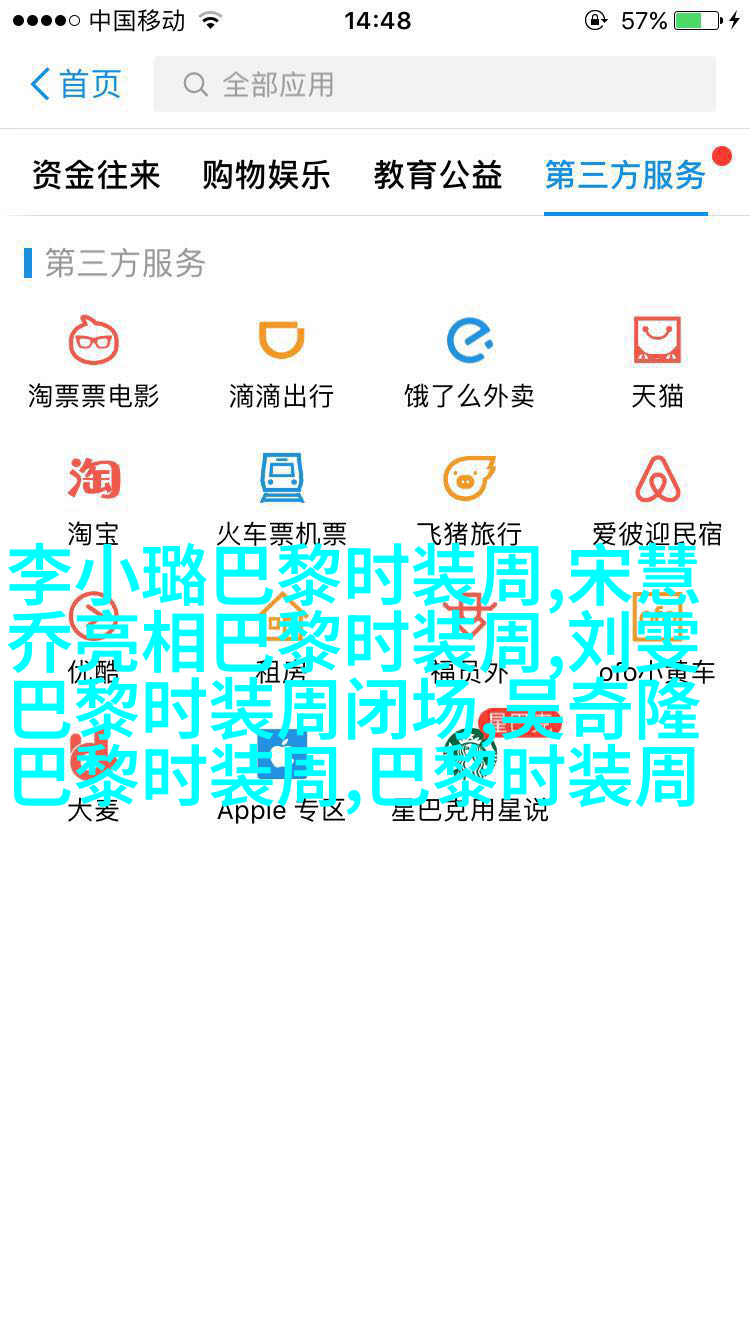Select the 教育公益 tab
Viewport: 750px width, 1334px height.
coord(438,175)
